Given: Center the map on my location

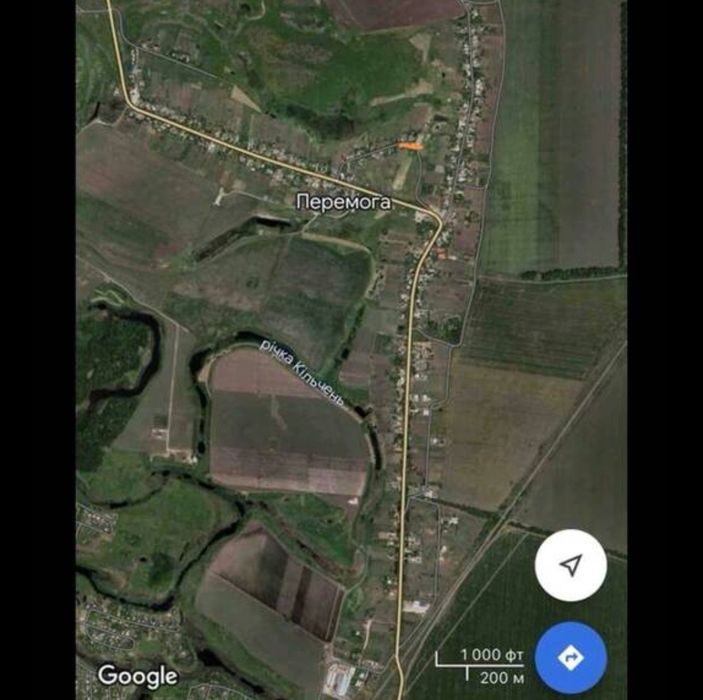Looking at the screenshot, I should pos(570,566).
